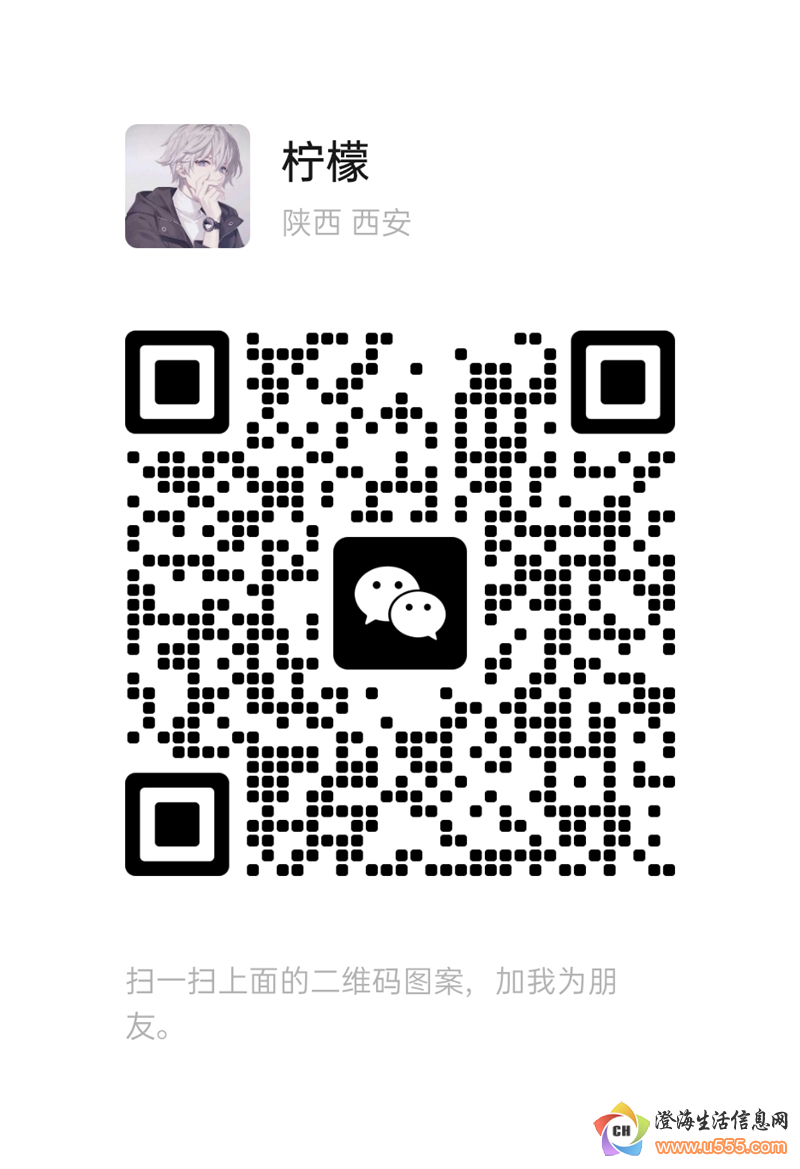Screen dimensions: 800x1169
Task: Click the location text 陕西 西安
Action: pos(347,224)
